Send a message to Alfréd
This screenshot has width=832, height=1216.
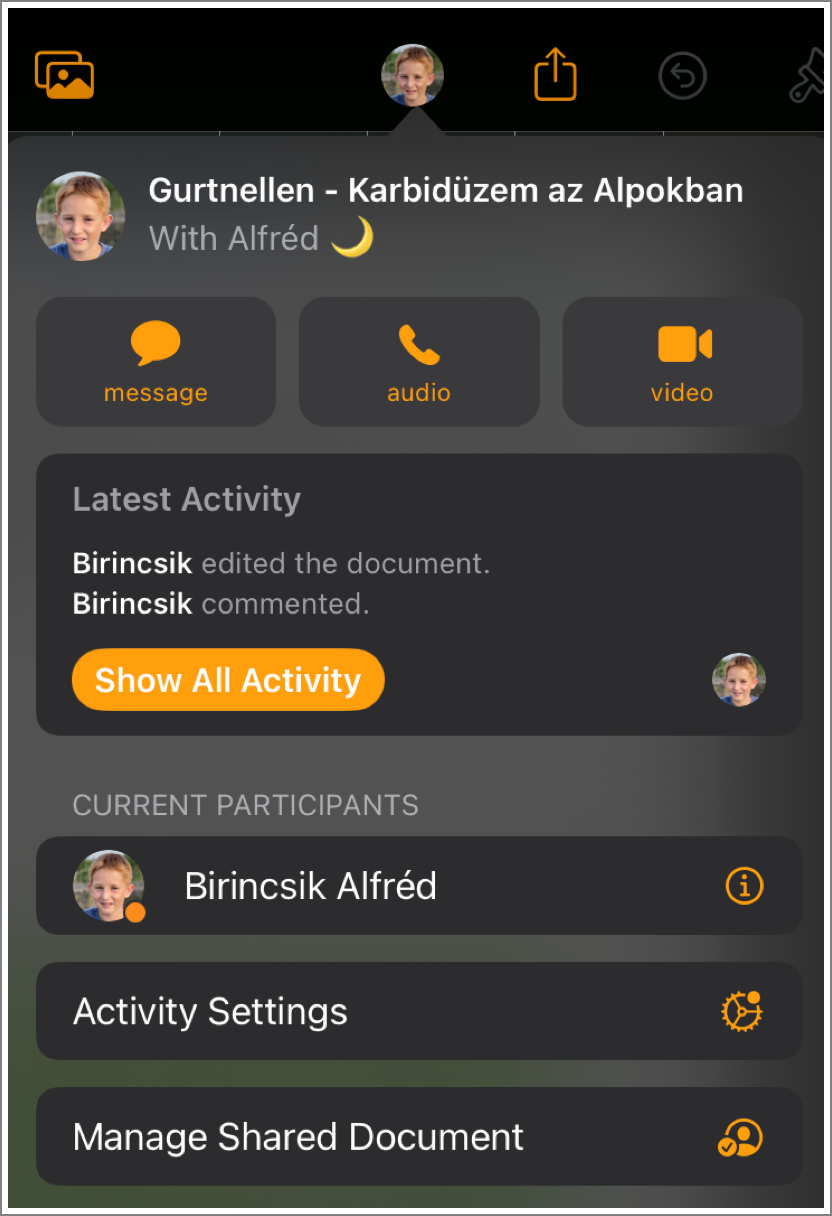(x=156, y=362)
